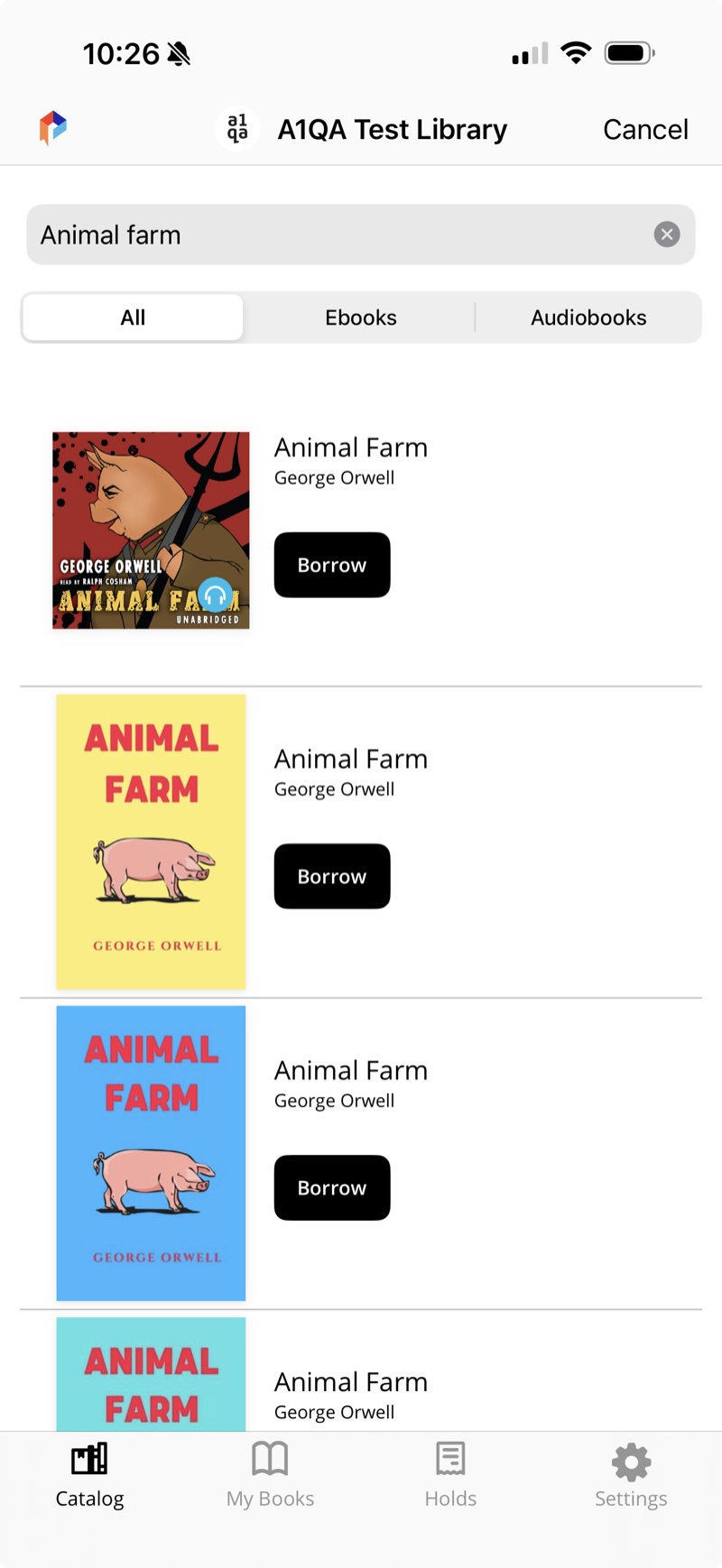
Task: Tap the A1QA Test Library switcher
Action: point(361,129)
